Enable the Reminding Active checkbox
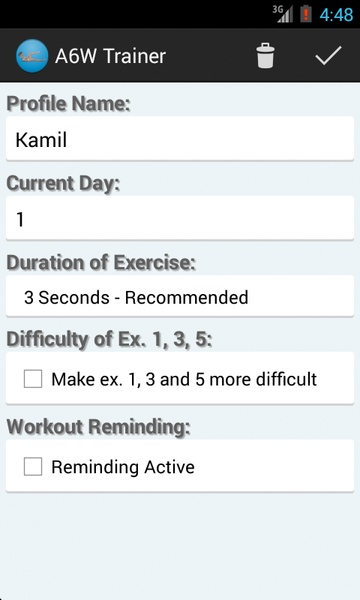360x600 pixels. coord(33,466)
